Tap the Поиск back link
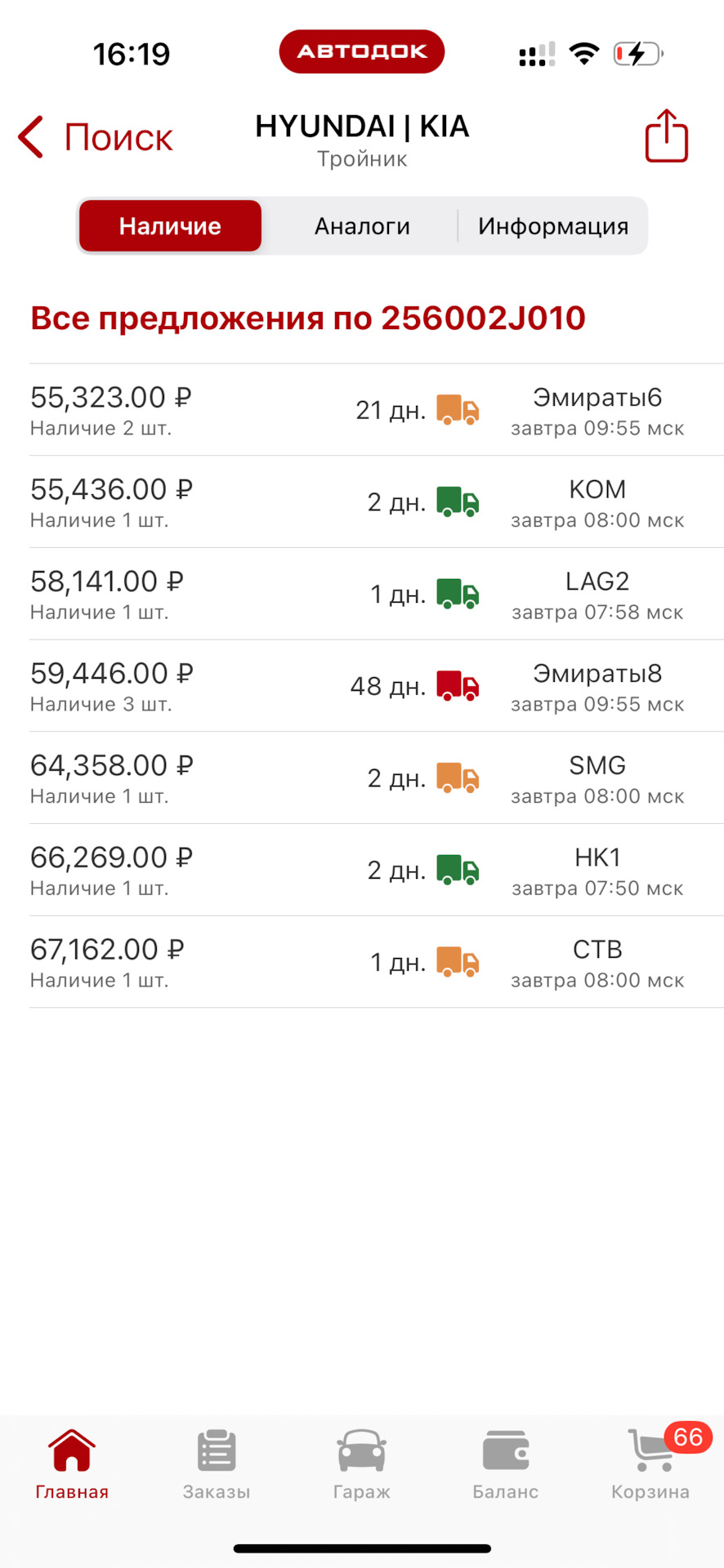 118,136
